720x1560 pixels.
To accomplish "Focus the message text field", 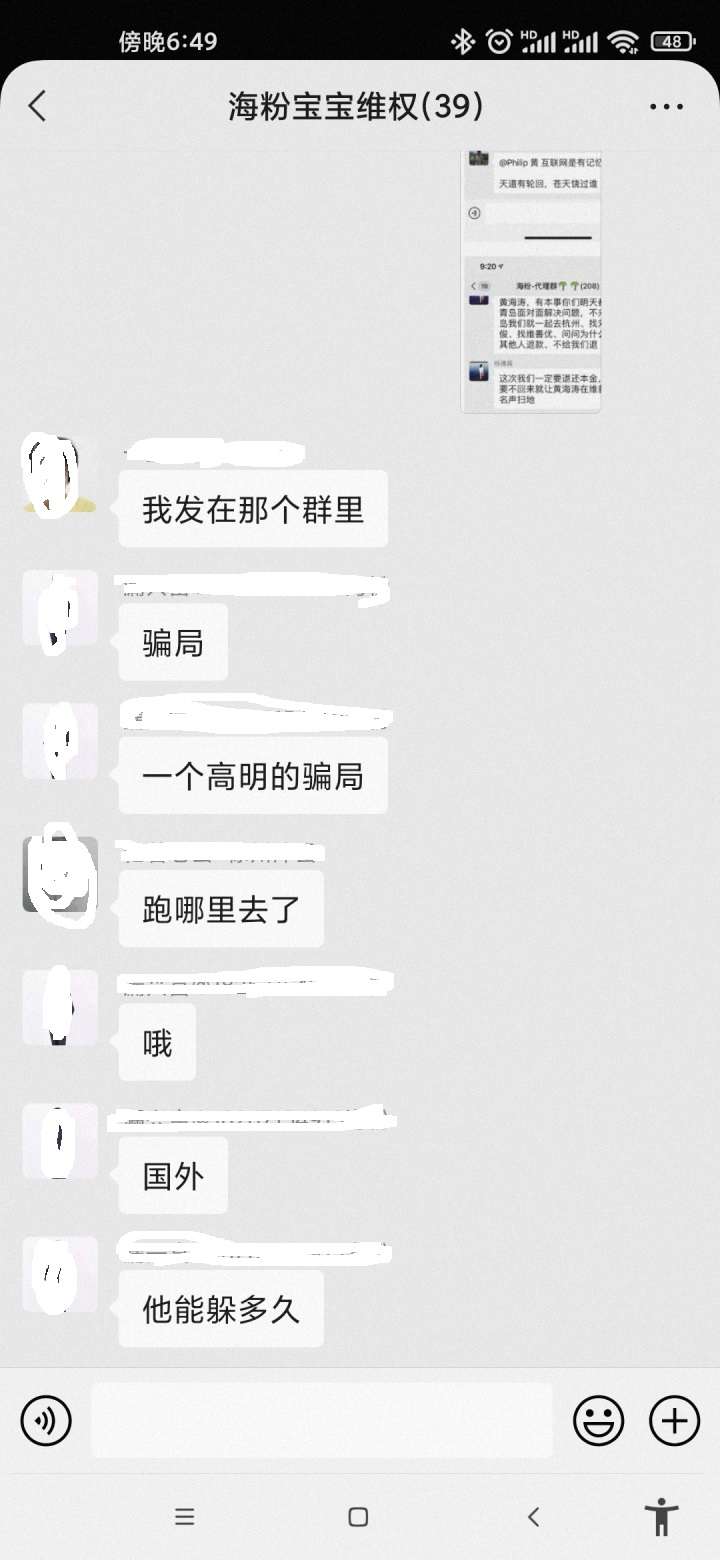I will pyautogui.click(x=321, y=1420).
